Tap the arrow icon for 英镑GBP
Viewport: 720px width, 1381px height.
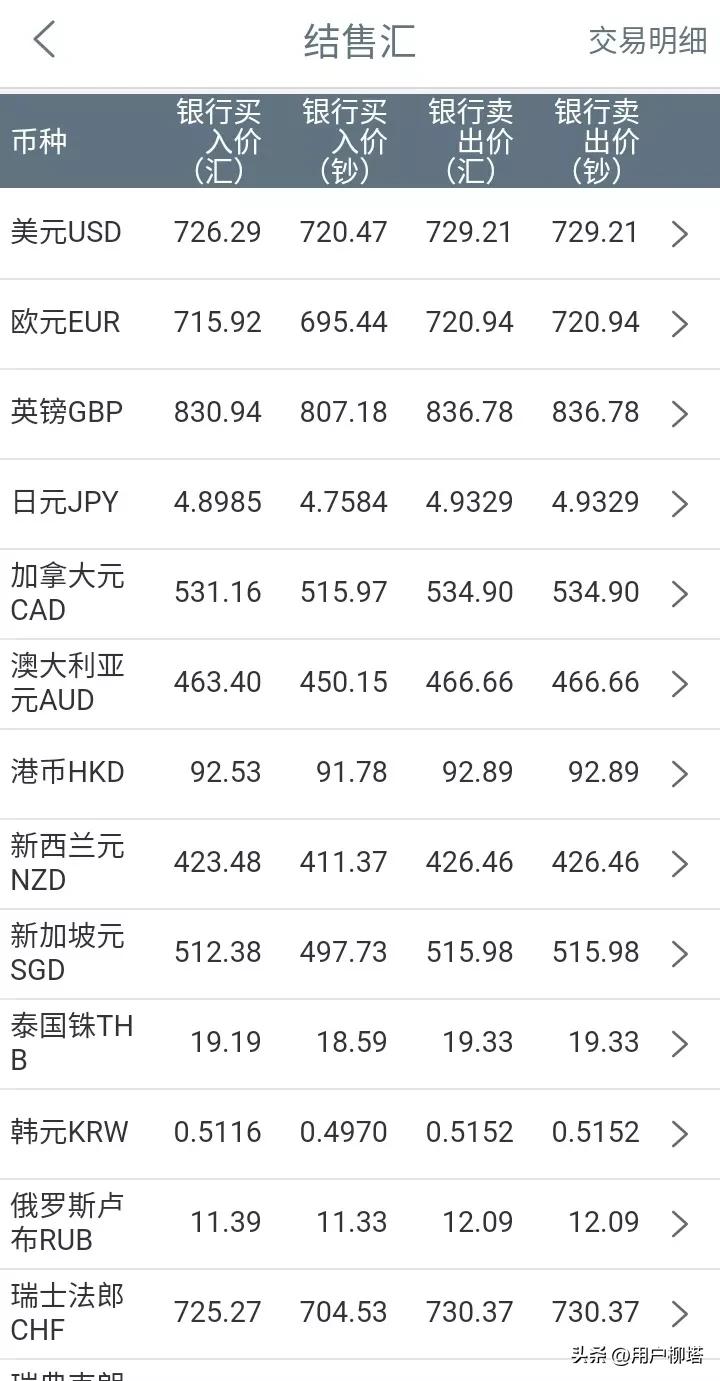(x=681, y=413)
